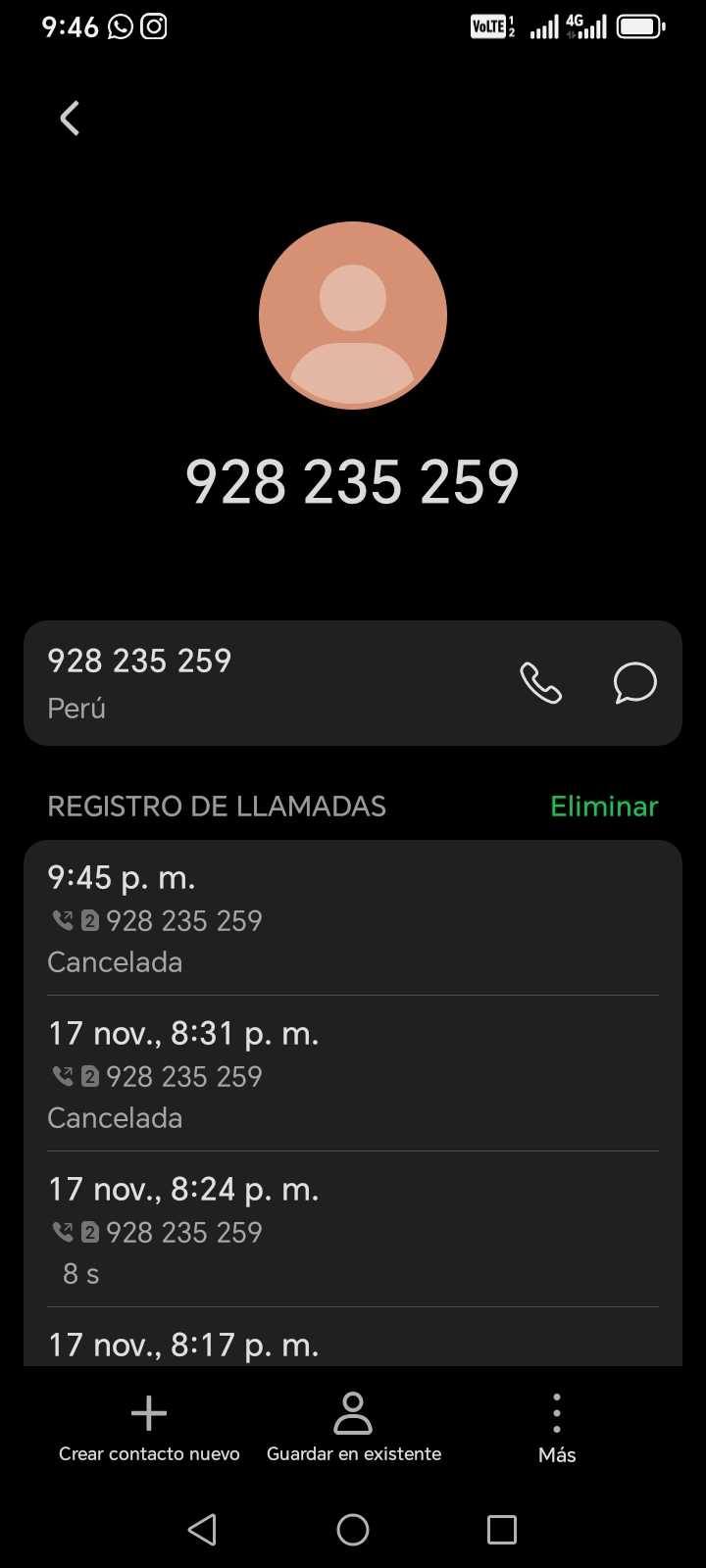Call 928 235 259 with phone icon

(540, 683)
